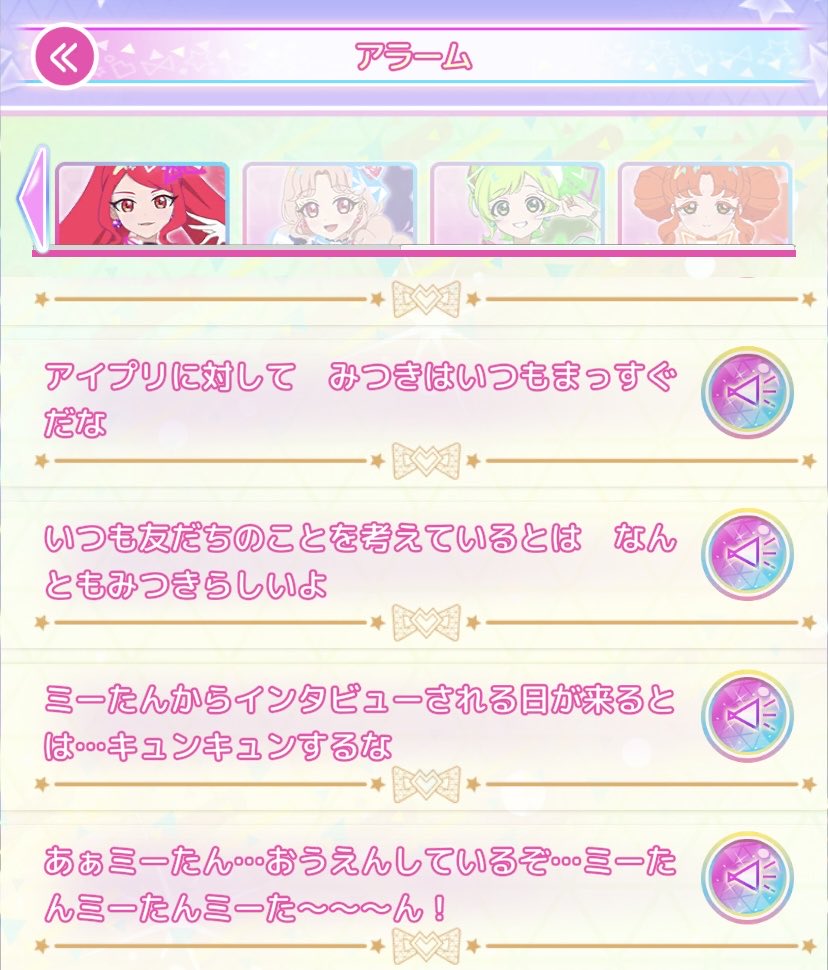828x970 pixels.
Task: Select the green-haired character thumbnail
Action: [x=517, y=204]
